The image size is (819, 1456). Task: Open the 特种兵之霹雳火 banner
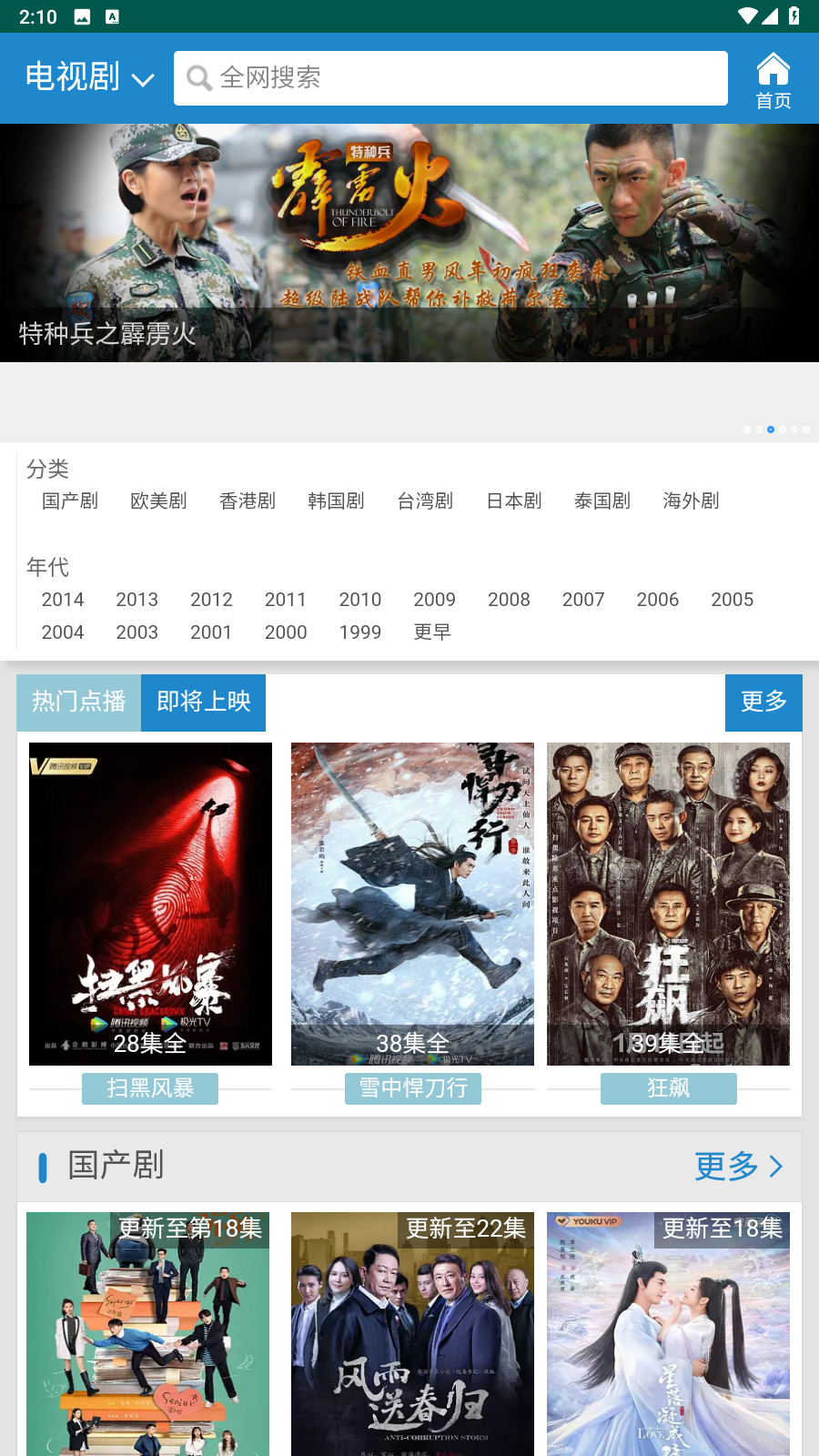pos(409,243)
